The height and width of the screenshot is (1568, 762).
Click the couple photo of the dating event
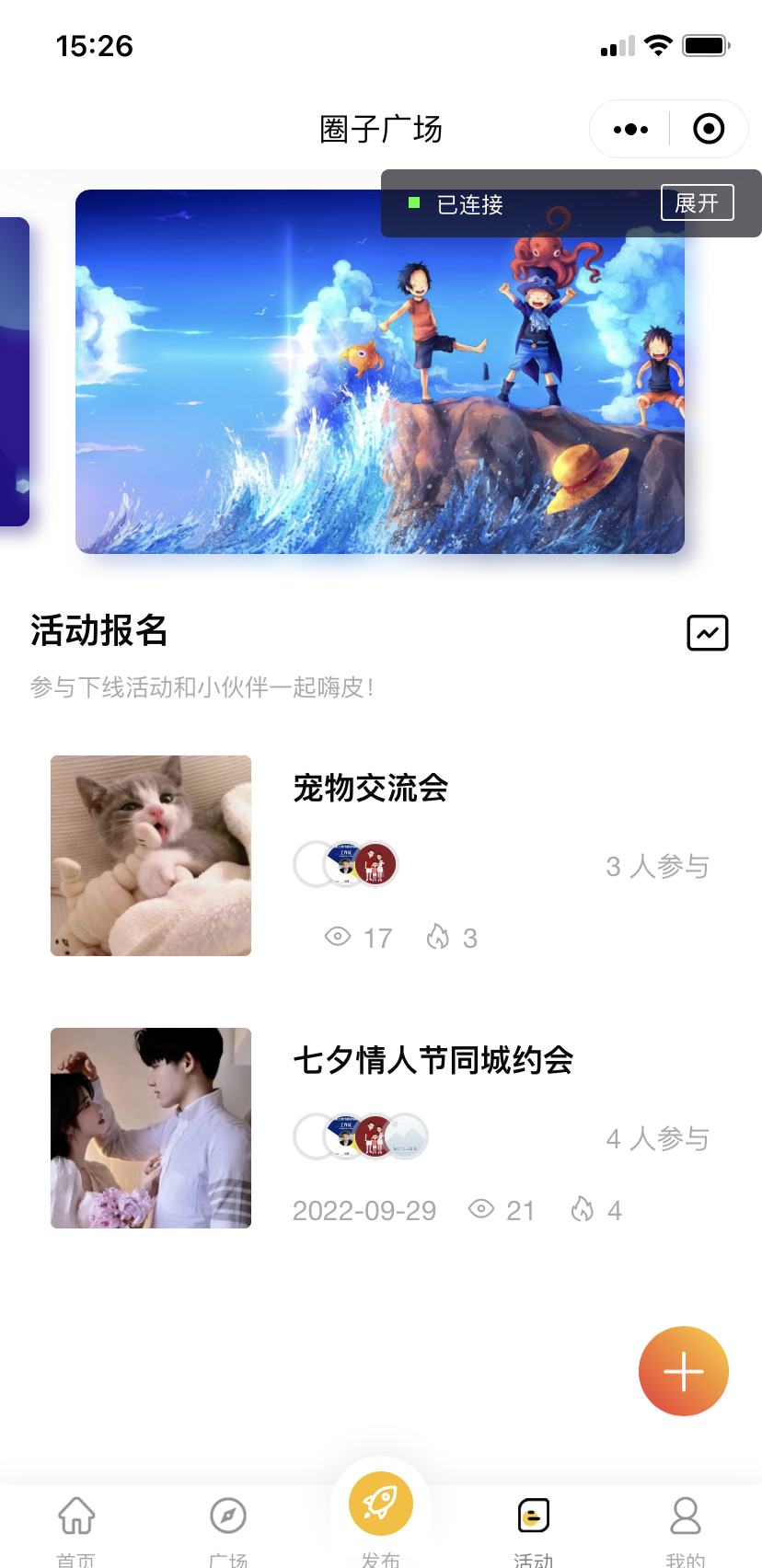click(150, 1127)
